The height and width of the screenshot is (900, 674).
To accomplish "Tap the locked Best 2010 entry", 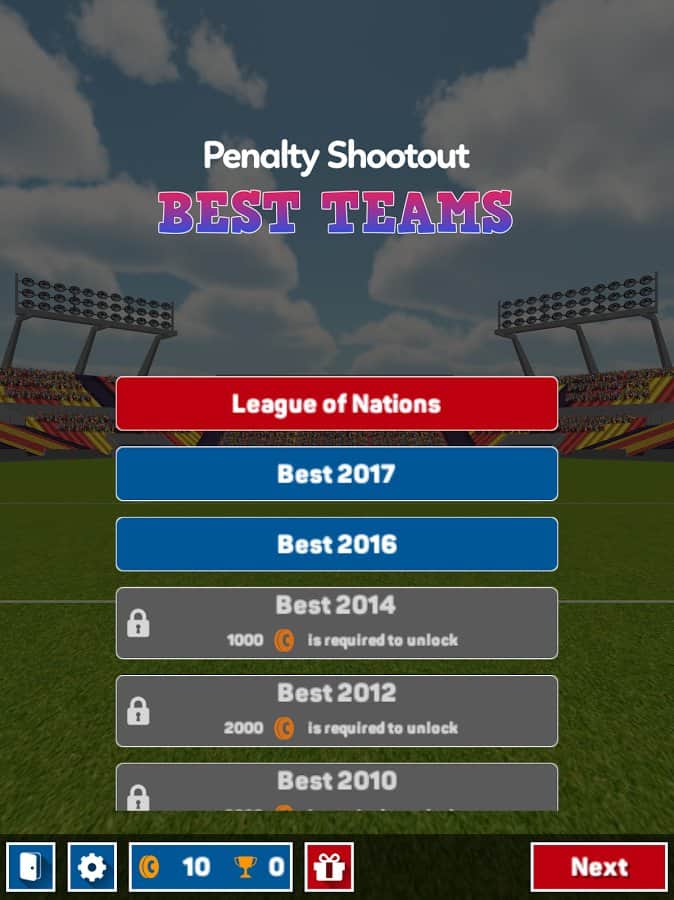I will coord(336,787).
